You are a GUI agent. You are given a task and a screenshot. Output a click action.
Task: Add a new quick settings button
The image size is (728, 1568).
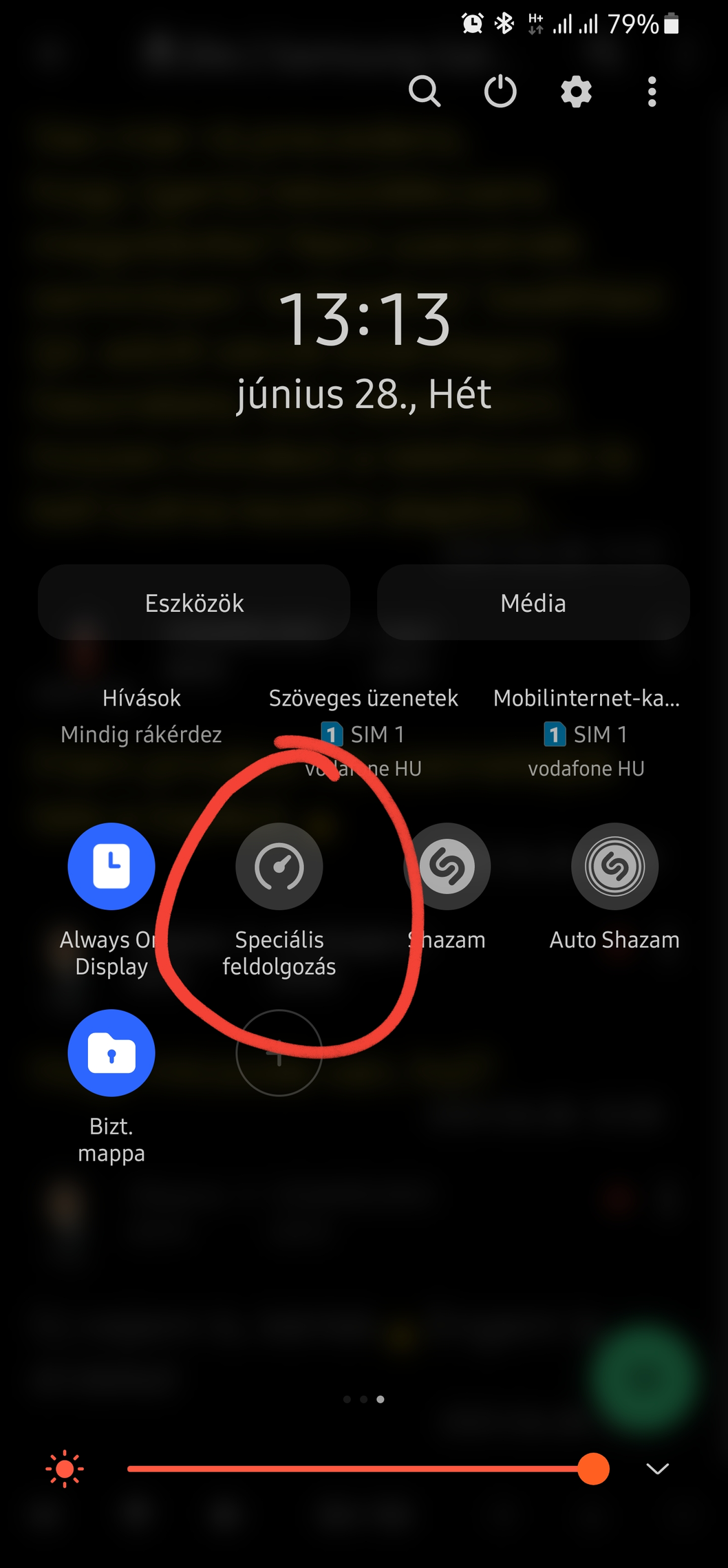click(279, 1052)
